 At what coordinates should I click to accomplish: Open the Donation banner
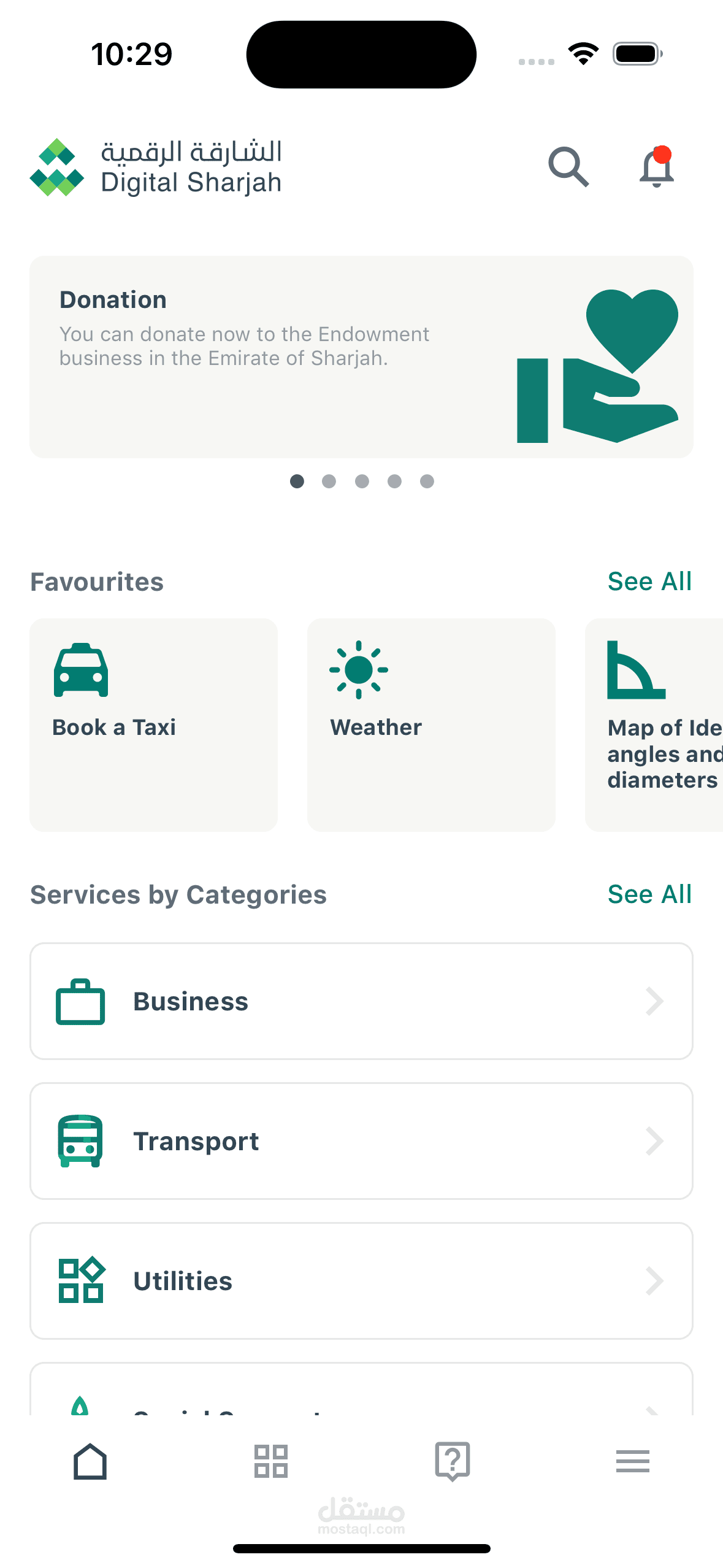tap(361, 357)
